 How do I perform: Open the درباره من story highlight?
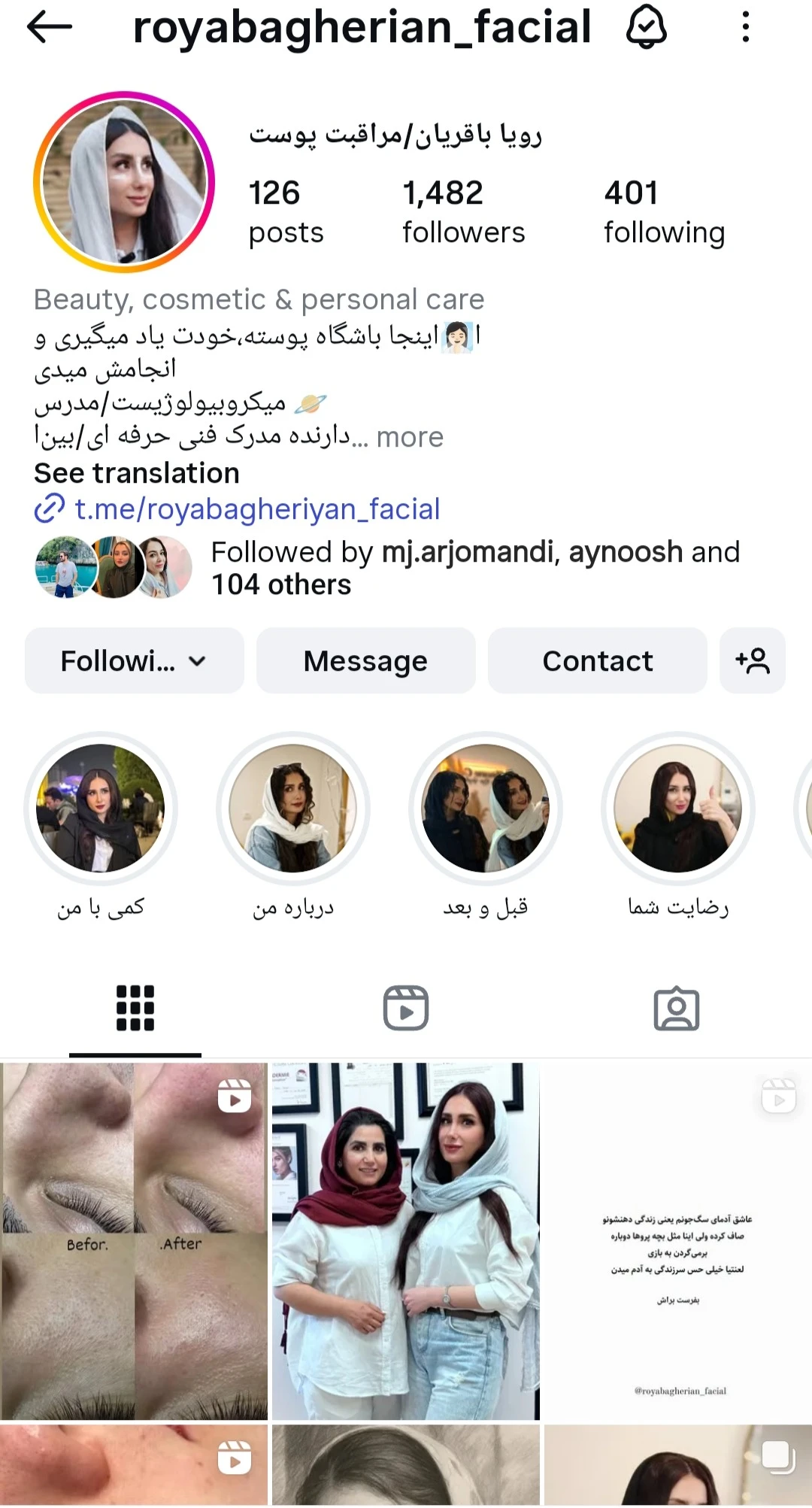coord(293,809)
